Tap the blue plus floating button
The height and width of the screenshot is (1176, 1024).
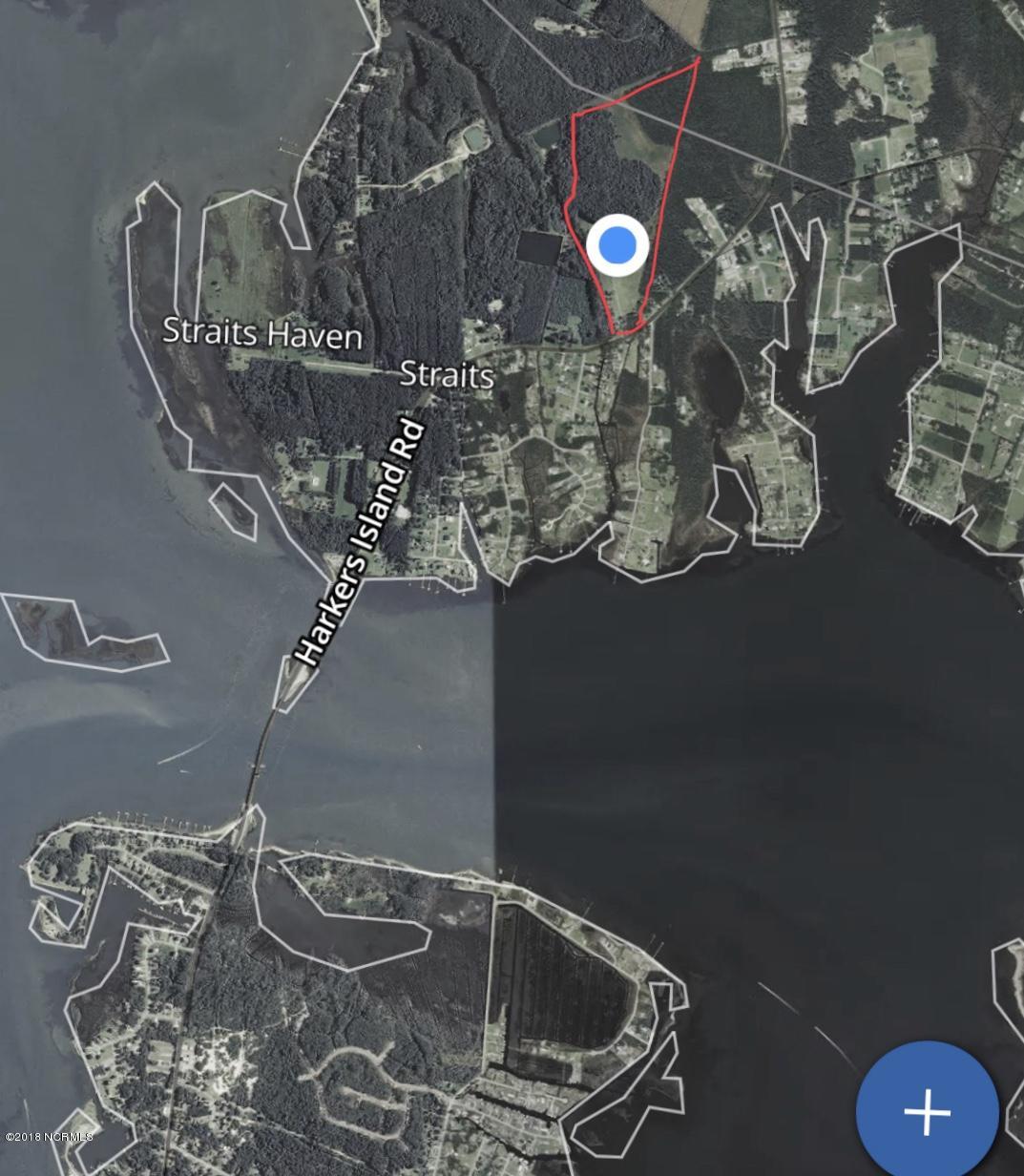pyautogui.click(x=927, y=1112)
